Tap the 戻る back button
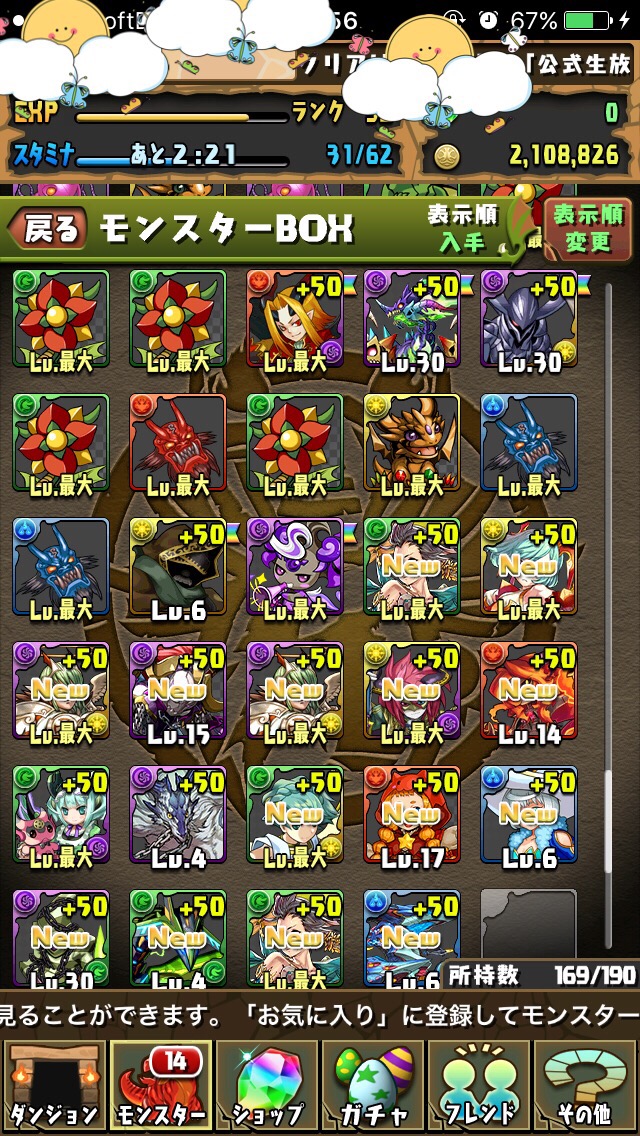The height and width of the screenshot is (1136, 640). [x=48, y=229]
